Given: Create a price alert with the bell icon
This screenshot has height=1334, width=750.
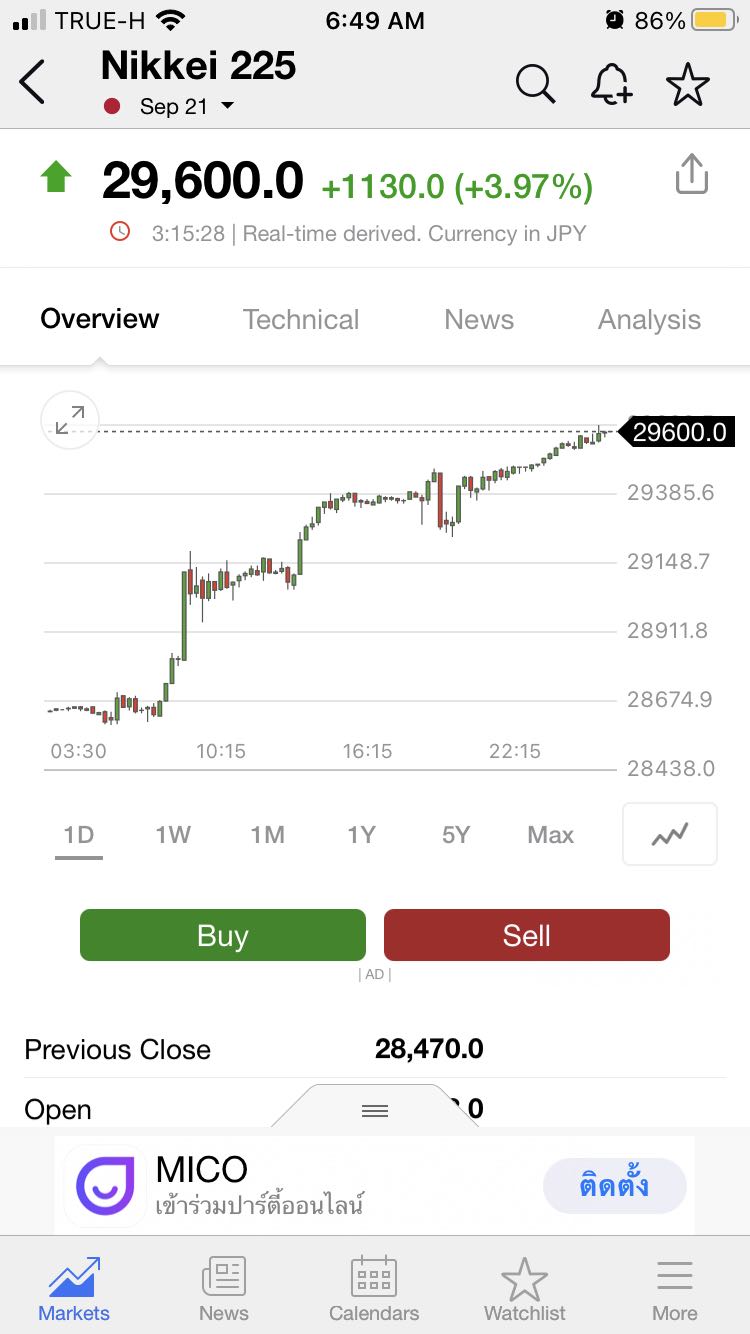Looking at the screenshot, I should click(611, 84).
